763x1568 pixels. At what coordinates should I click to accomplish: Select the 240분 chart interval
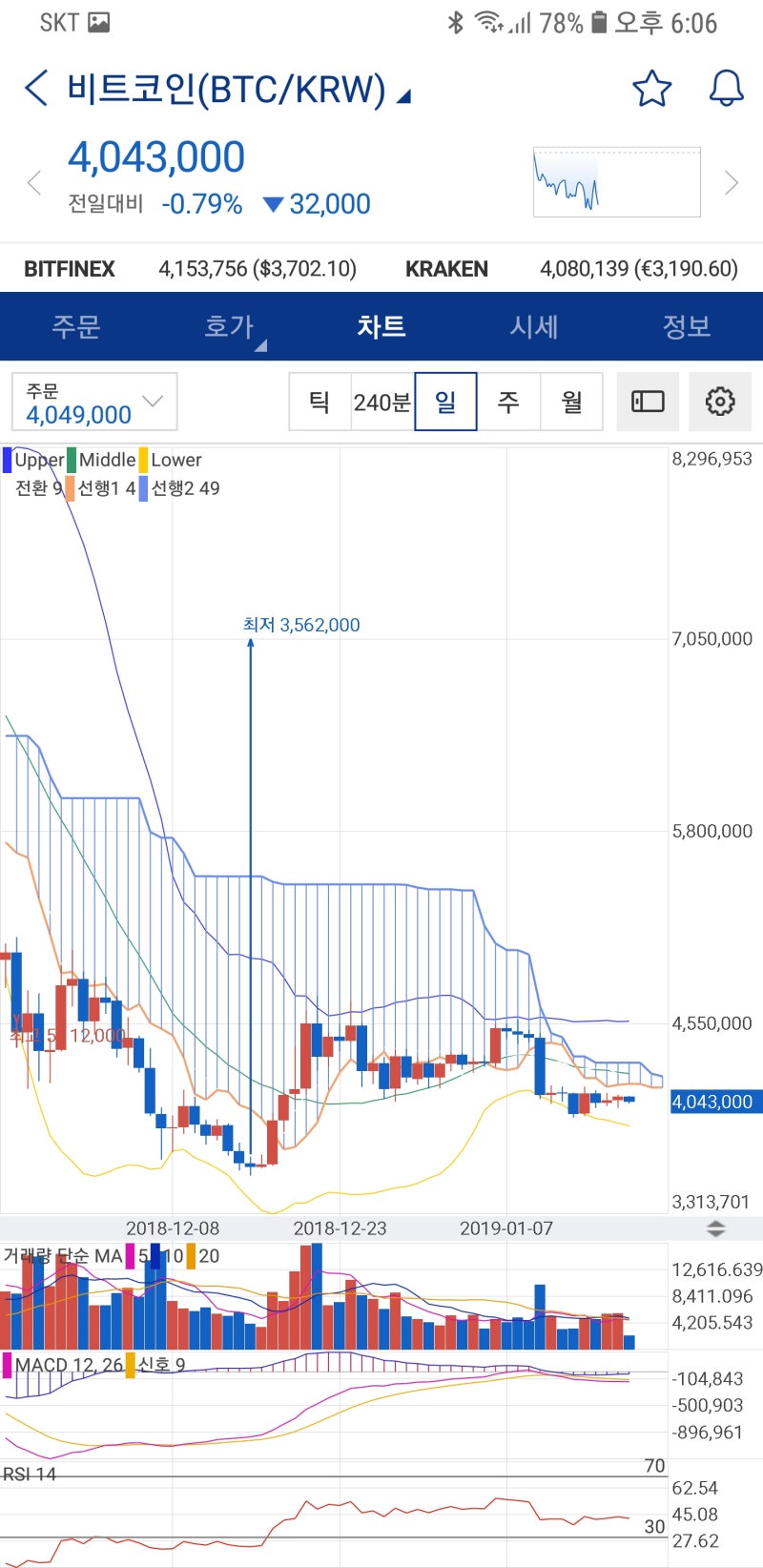tap(382, 402)
